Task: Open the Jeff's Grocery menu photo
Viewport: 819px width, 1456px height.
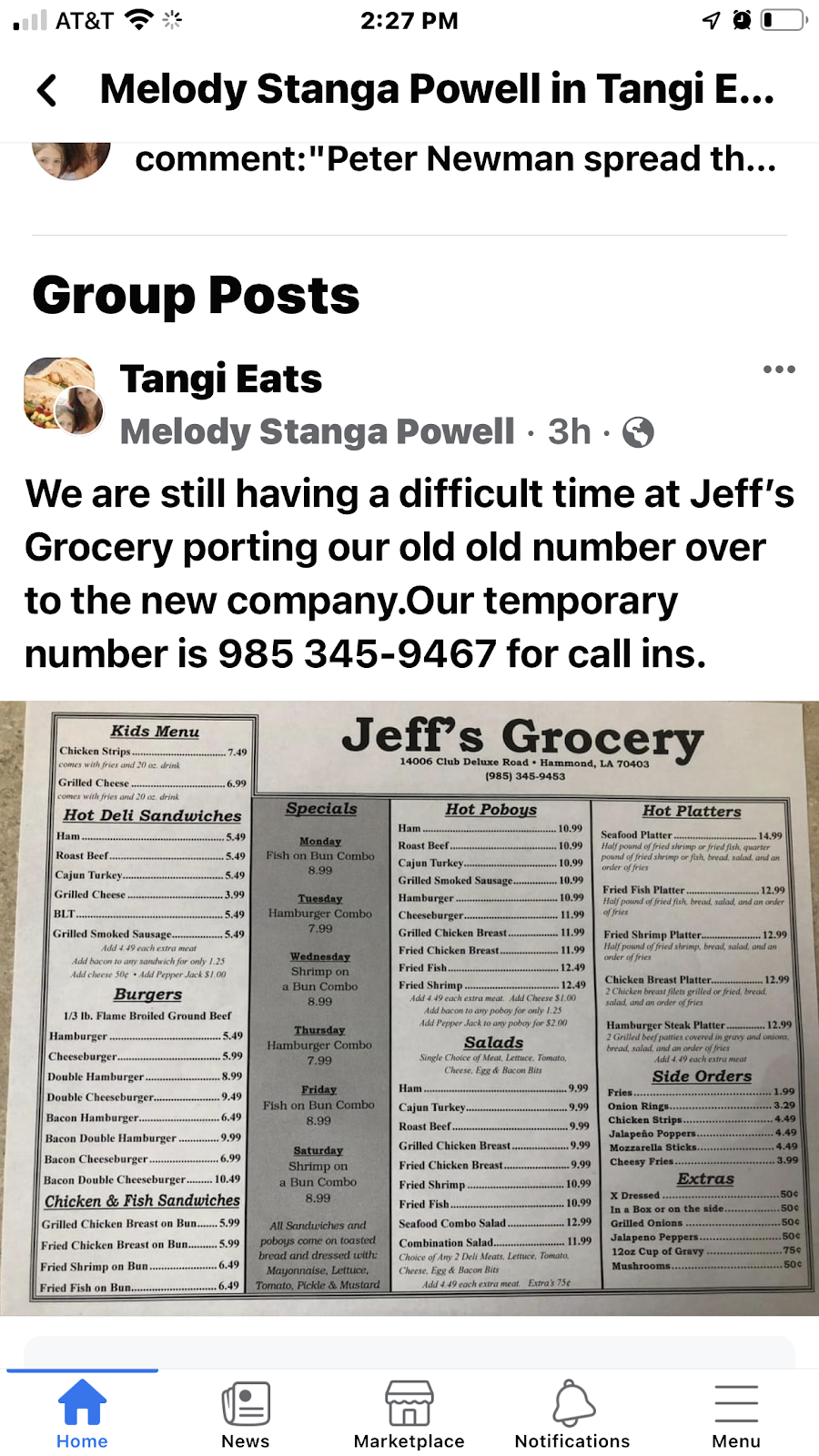Action: point(409,1007)
